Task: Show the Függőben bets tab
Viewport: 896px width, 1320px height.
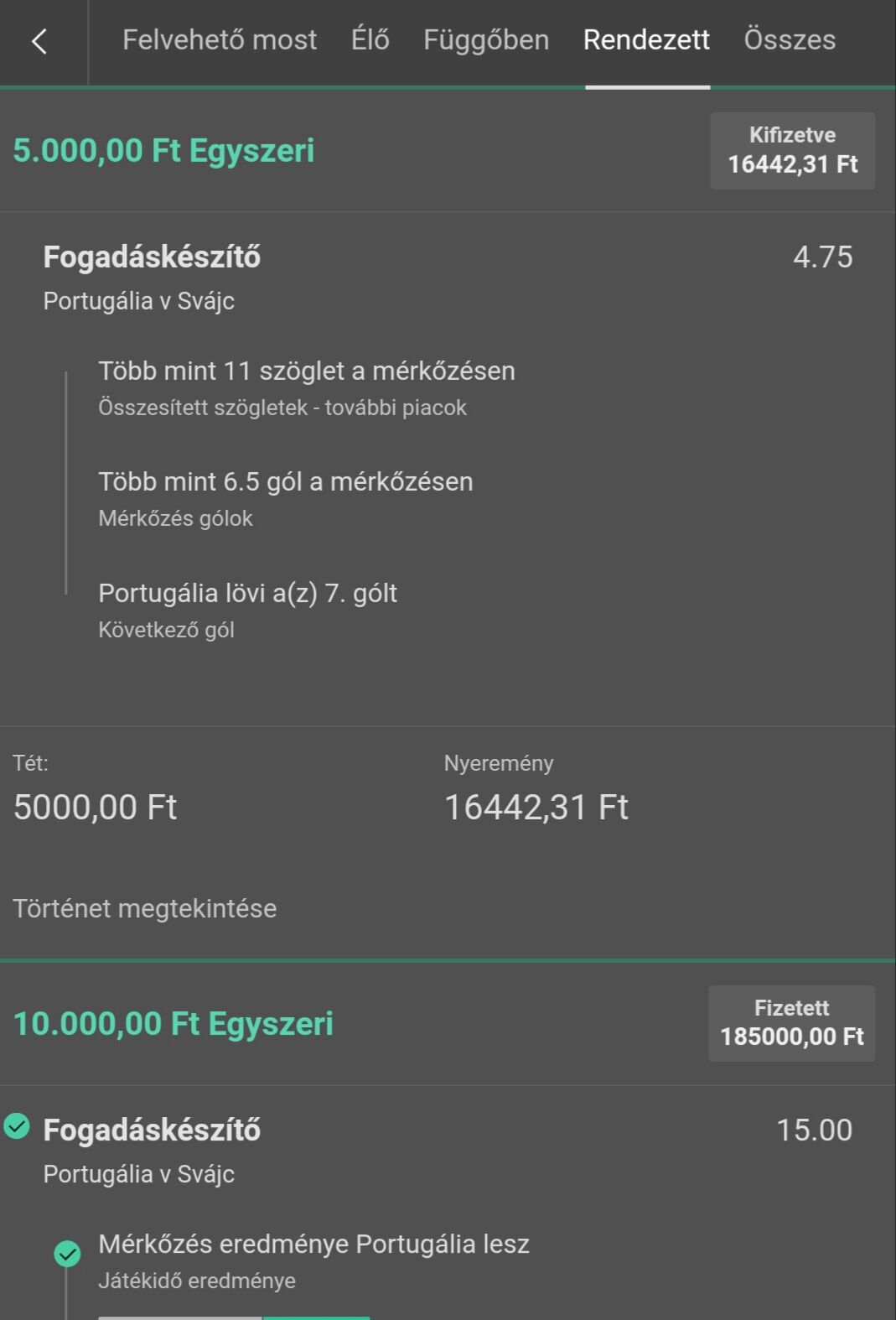Action: tap(486, 39)
